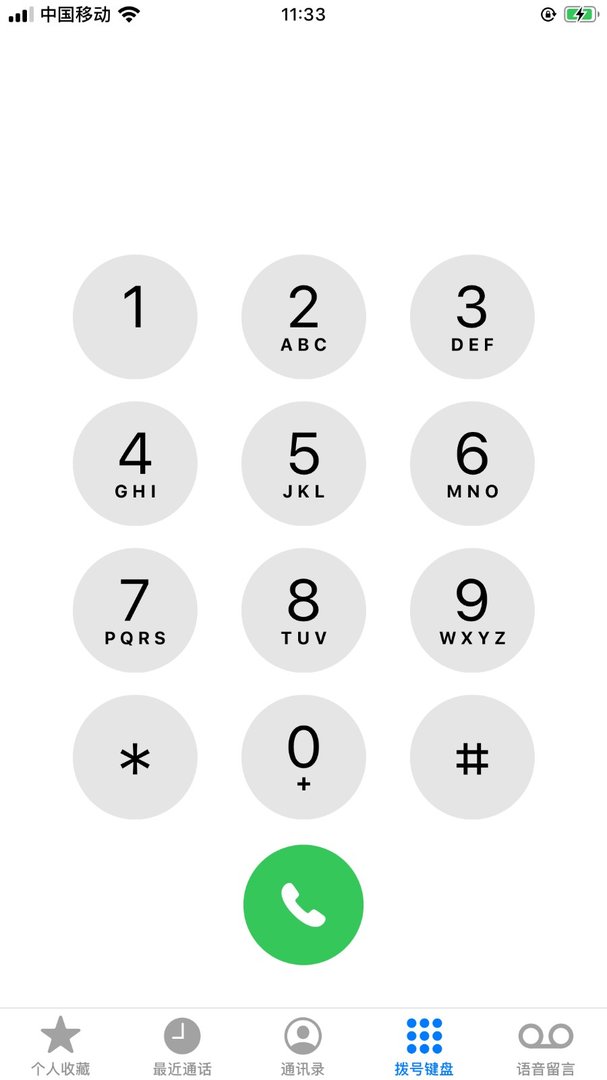
Task: Go to the 语音留言 voicemail tab
Action: click(546, 1046)
